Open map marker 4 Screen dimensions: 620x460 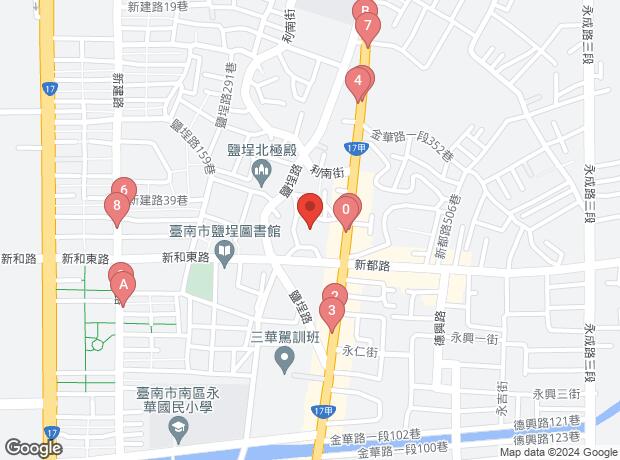coord(358,81)
